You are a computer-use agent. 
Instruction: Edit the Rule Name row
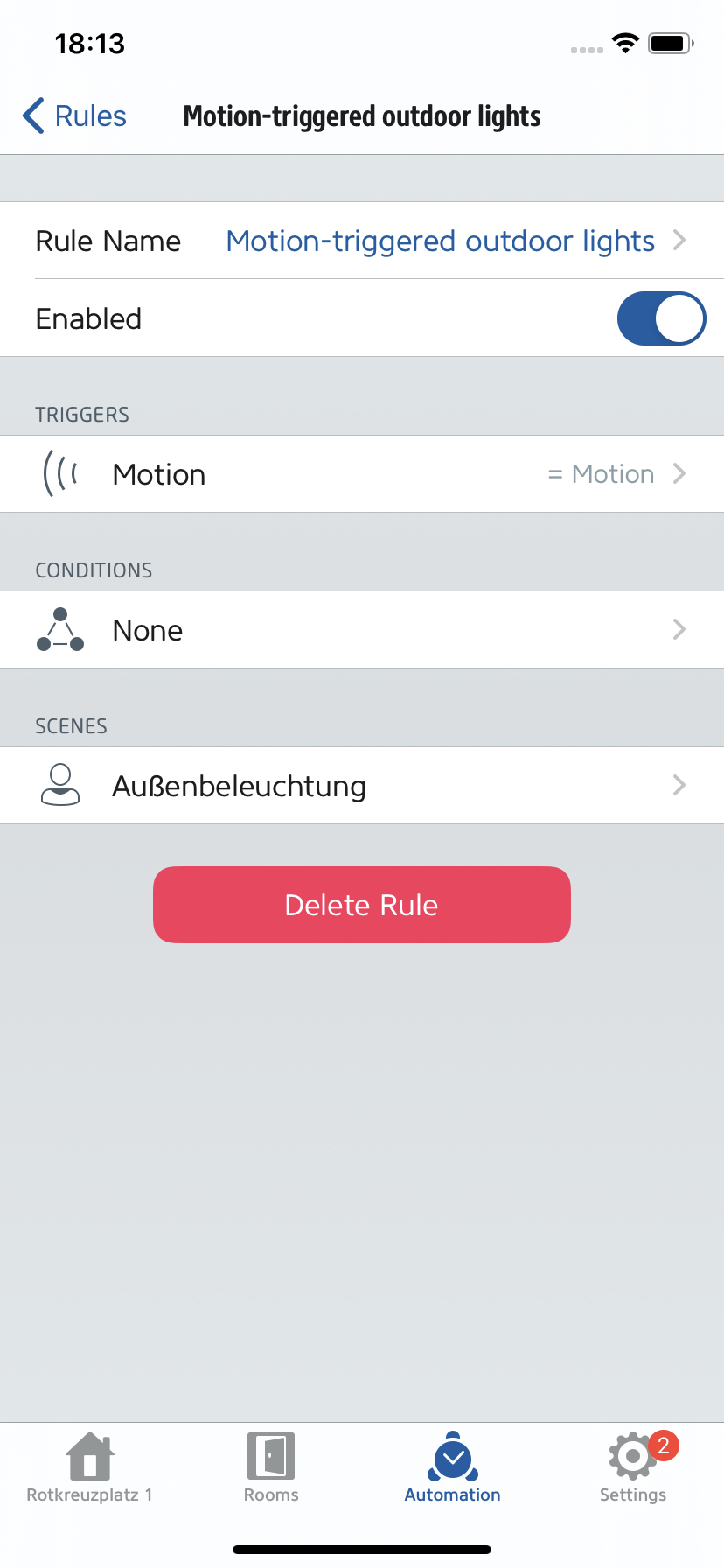click(362, 241)
